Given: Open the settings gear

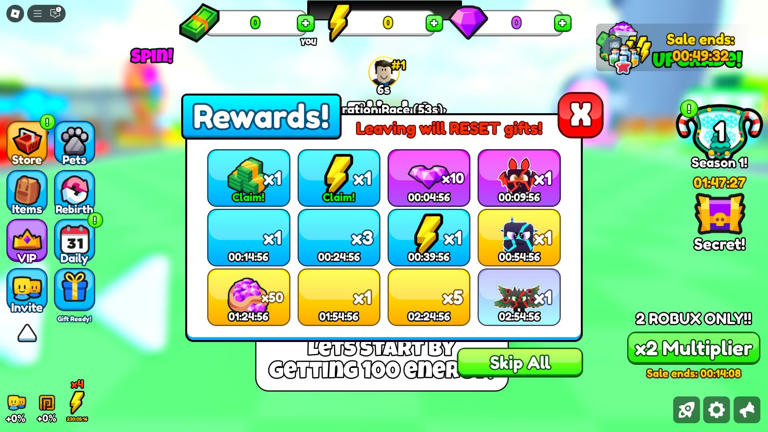Looking at the screenshot, I should tap(716, 409).
